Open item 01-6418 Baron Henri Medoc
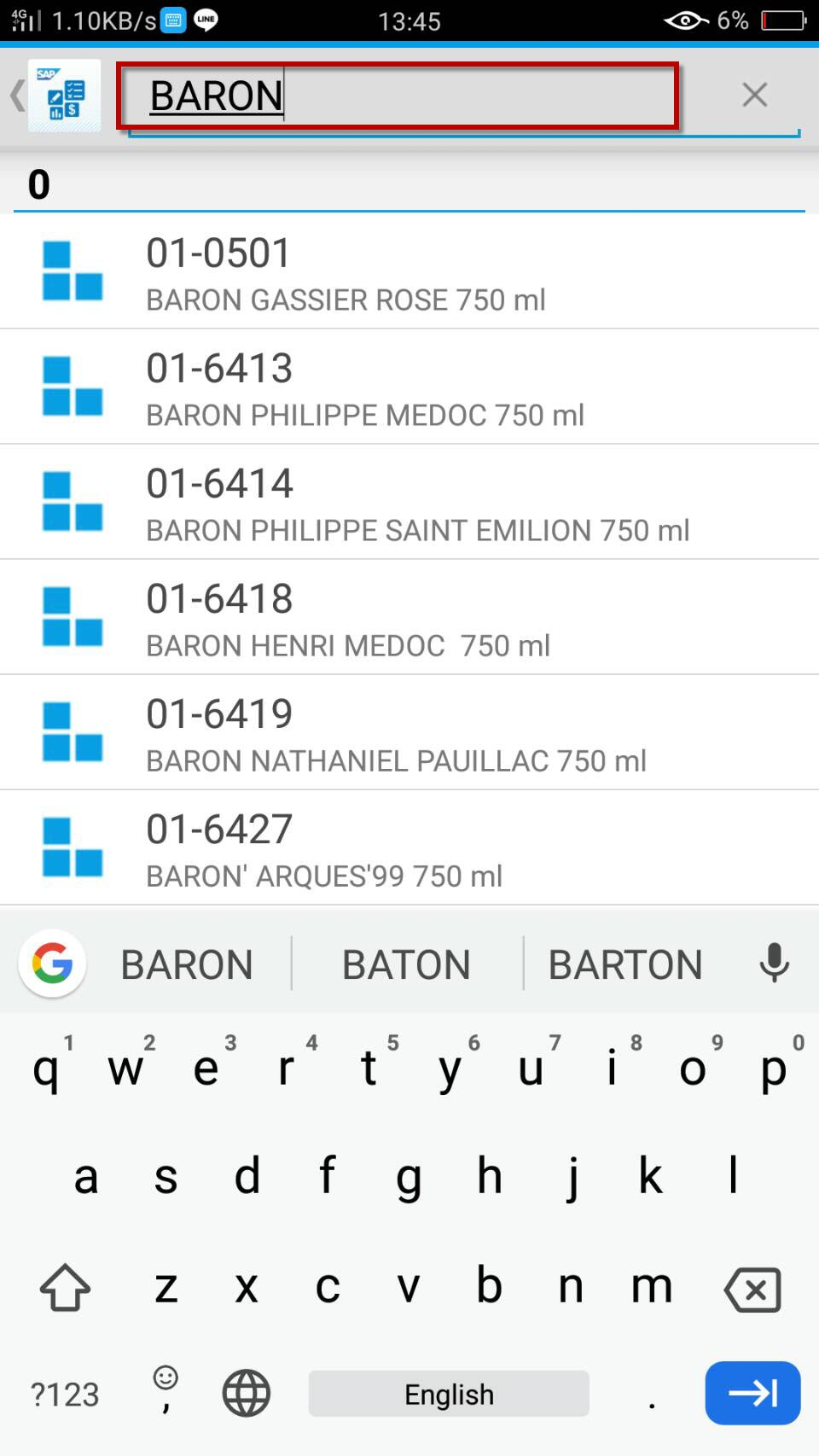The image size is (819, 1456). [409, 617]
